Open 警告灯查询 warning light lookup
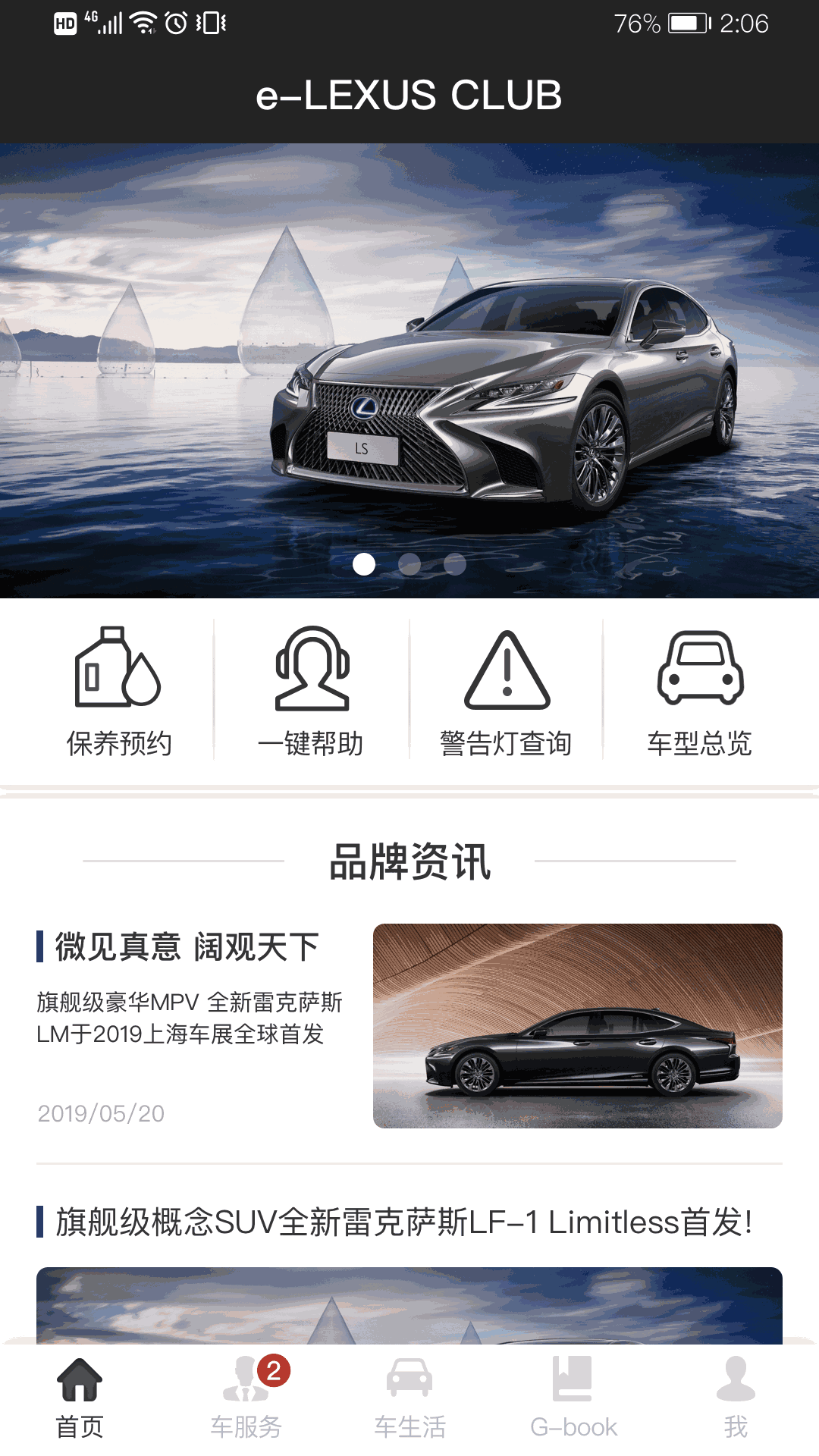Screen dimensions: 819x1456 507,690
